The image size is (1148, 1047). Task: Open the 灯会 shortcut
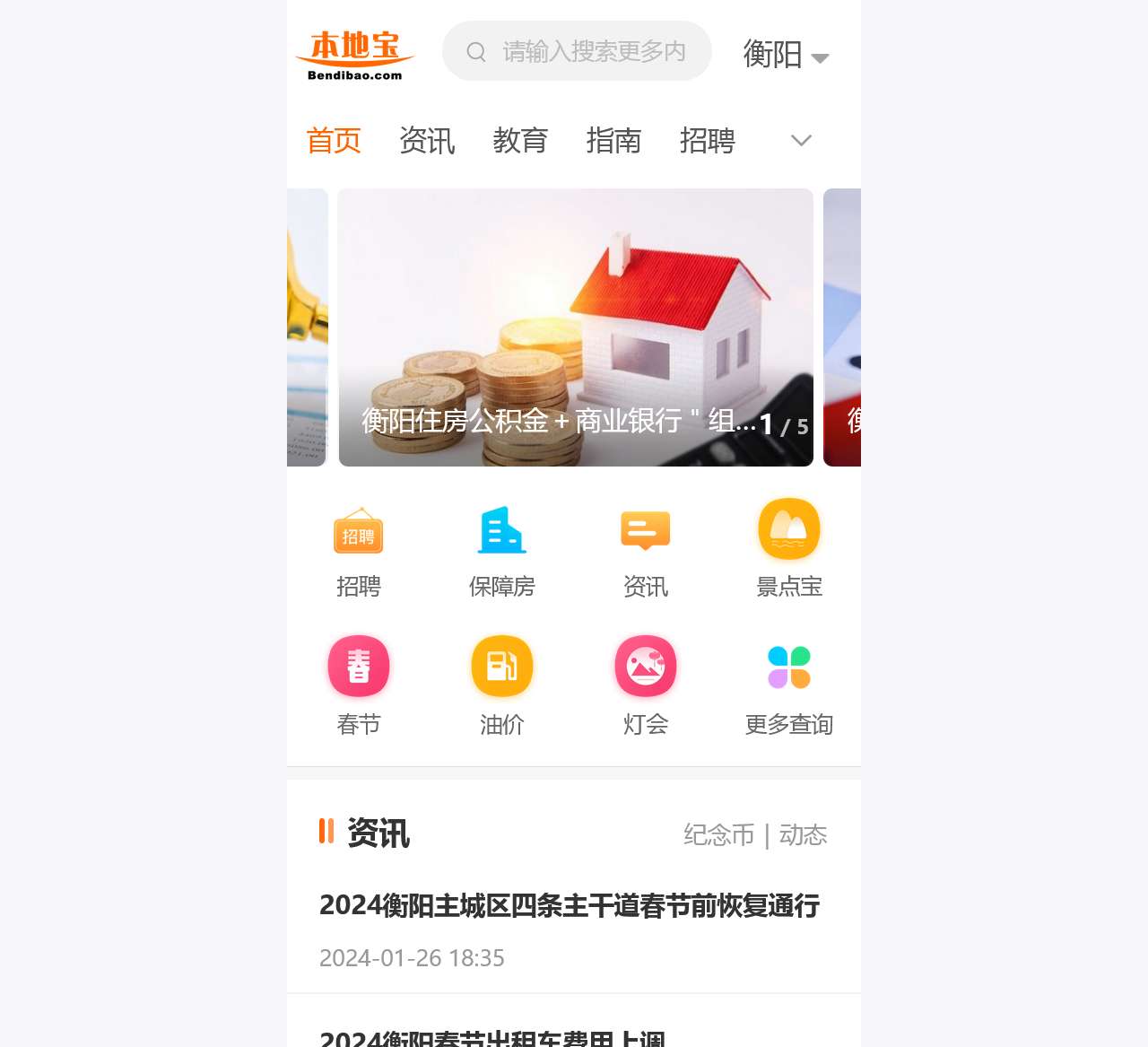tap(646, 685)
